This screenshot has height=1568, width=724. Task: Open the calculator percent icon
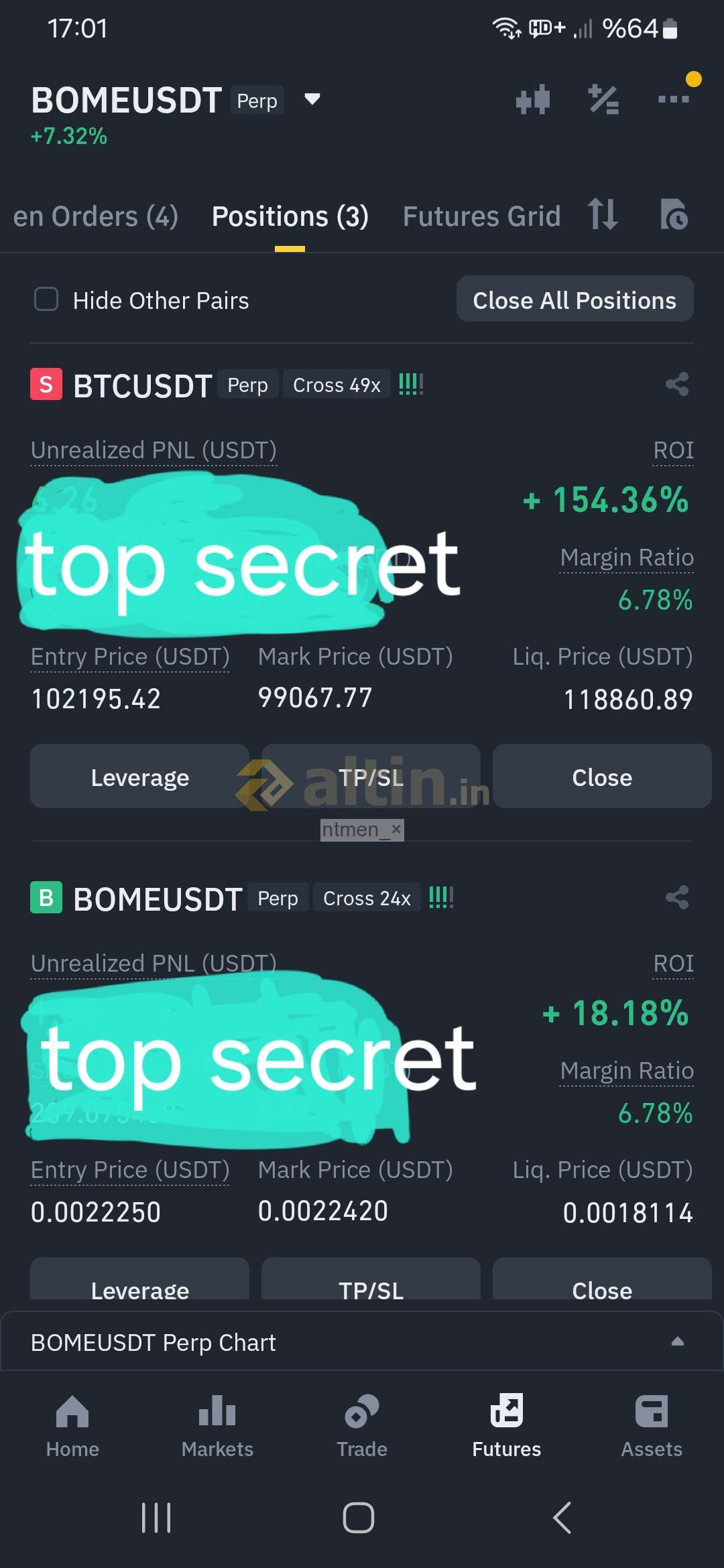(603, 100)
